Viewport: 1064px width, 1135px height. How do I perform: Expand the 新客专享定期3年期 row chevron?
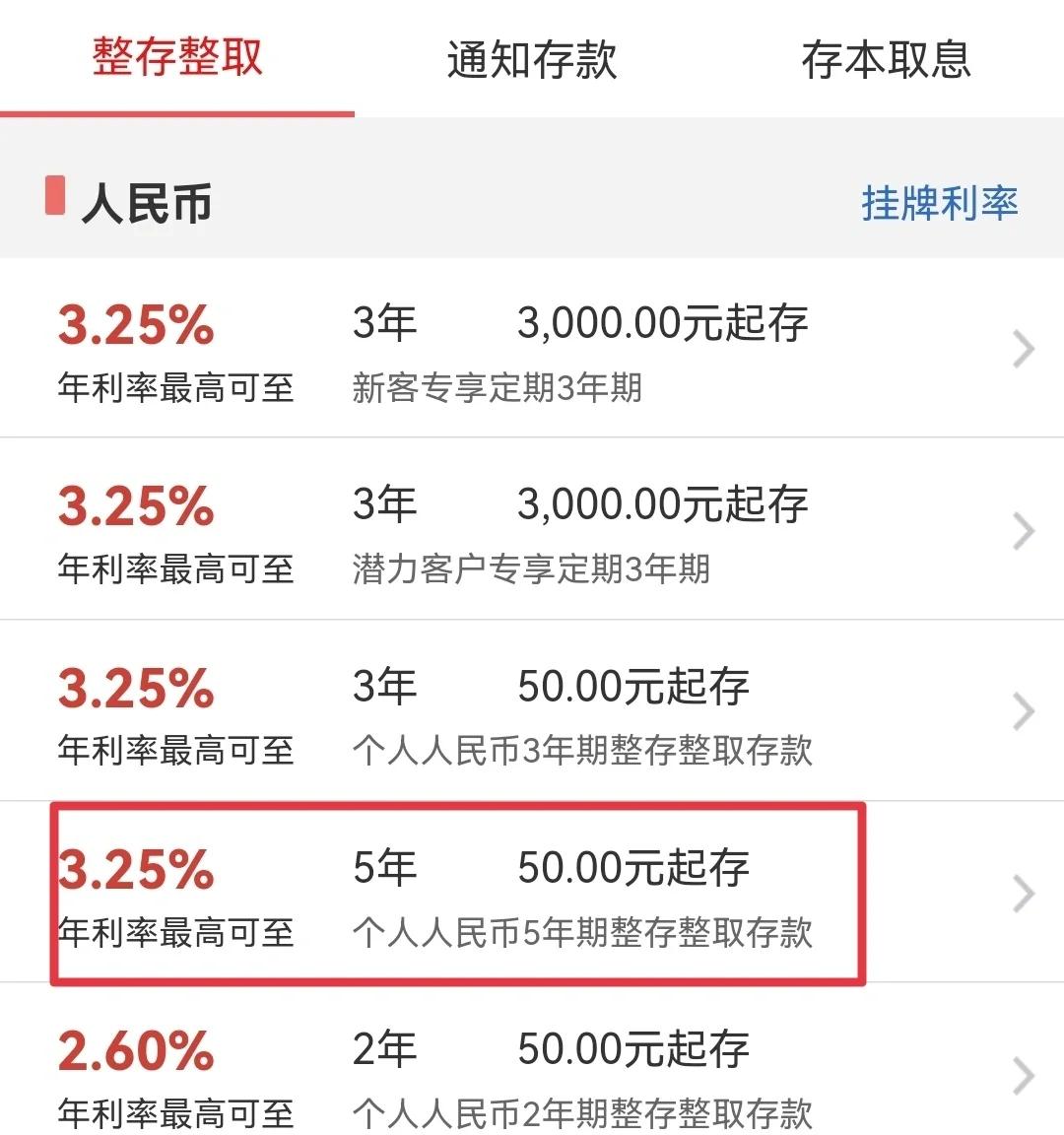pyautogui.click(x=1022, y=349)
